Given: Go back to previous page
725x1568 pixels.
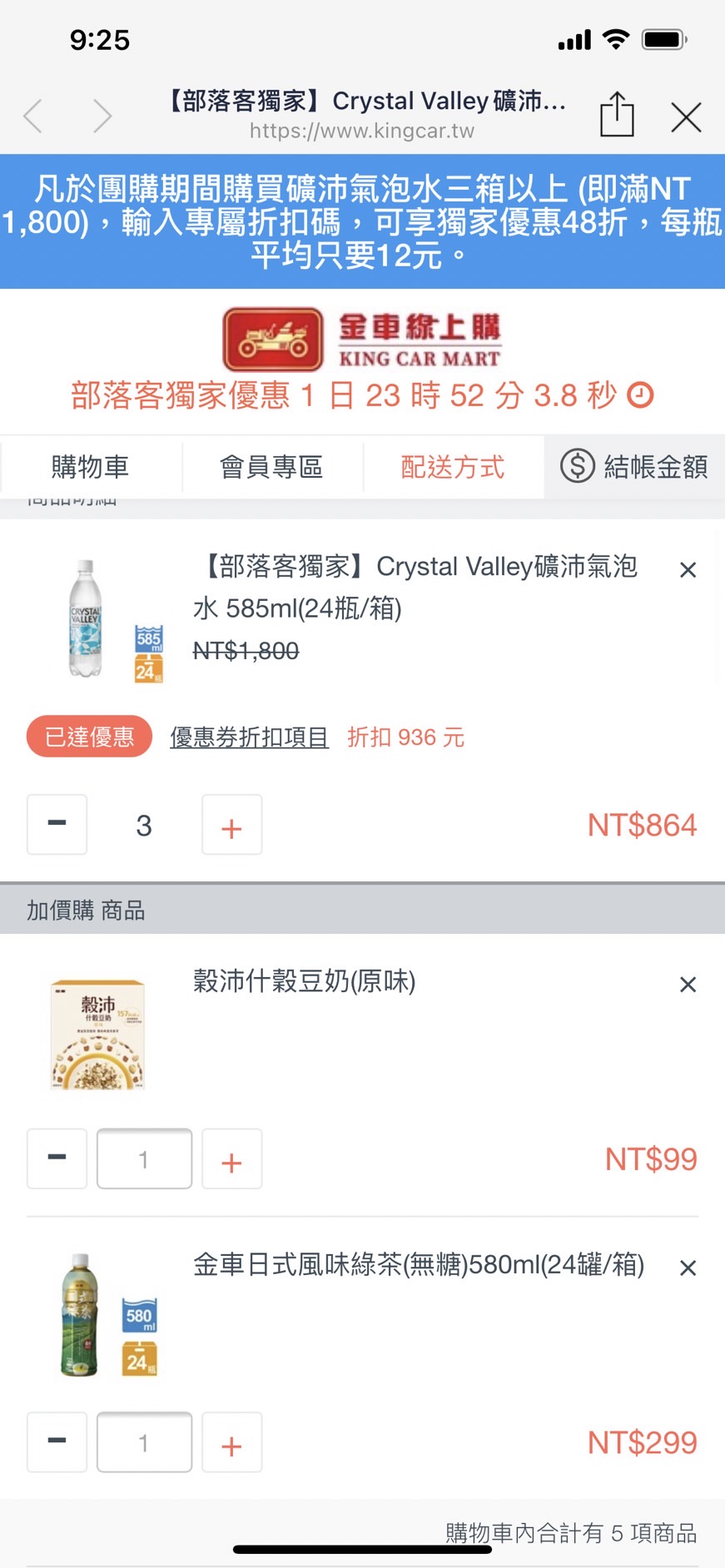Looking at the screenshot, I should coord(33,116).
